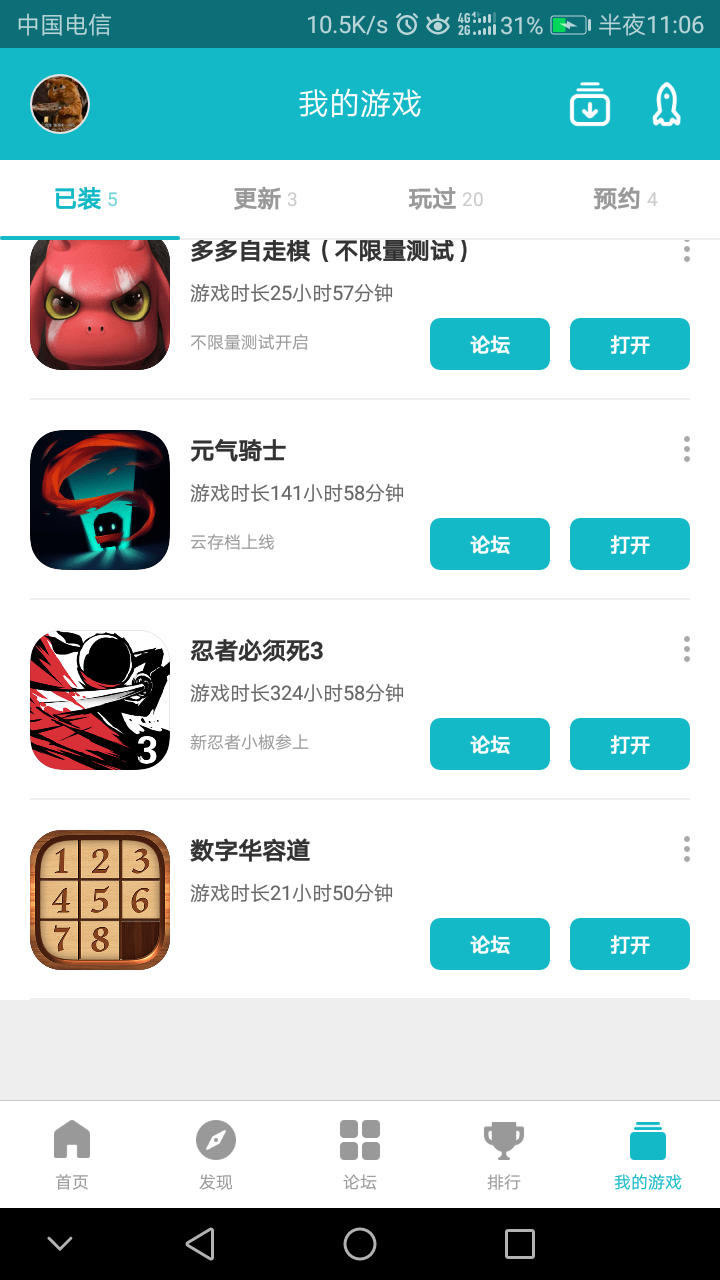Tap the system back button
Screen dimensions: 720x1280
pyautogui.click(x=200, y=1244)
